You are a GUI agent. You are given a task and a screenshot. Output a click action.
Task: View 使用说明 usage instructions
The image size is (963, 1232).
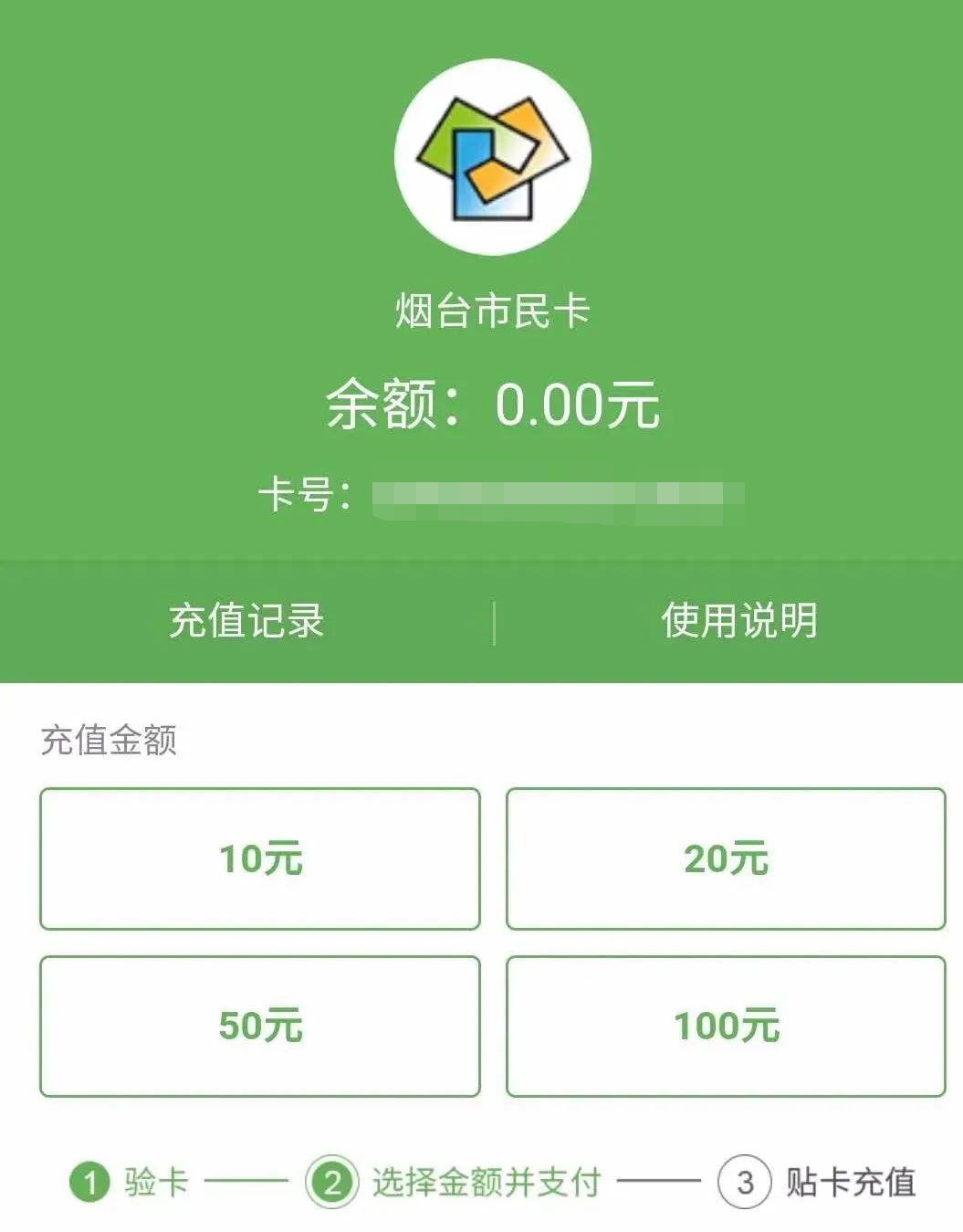(738, 621)
